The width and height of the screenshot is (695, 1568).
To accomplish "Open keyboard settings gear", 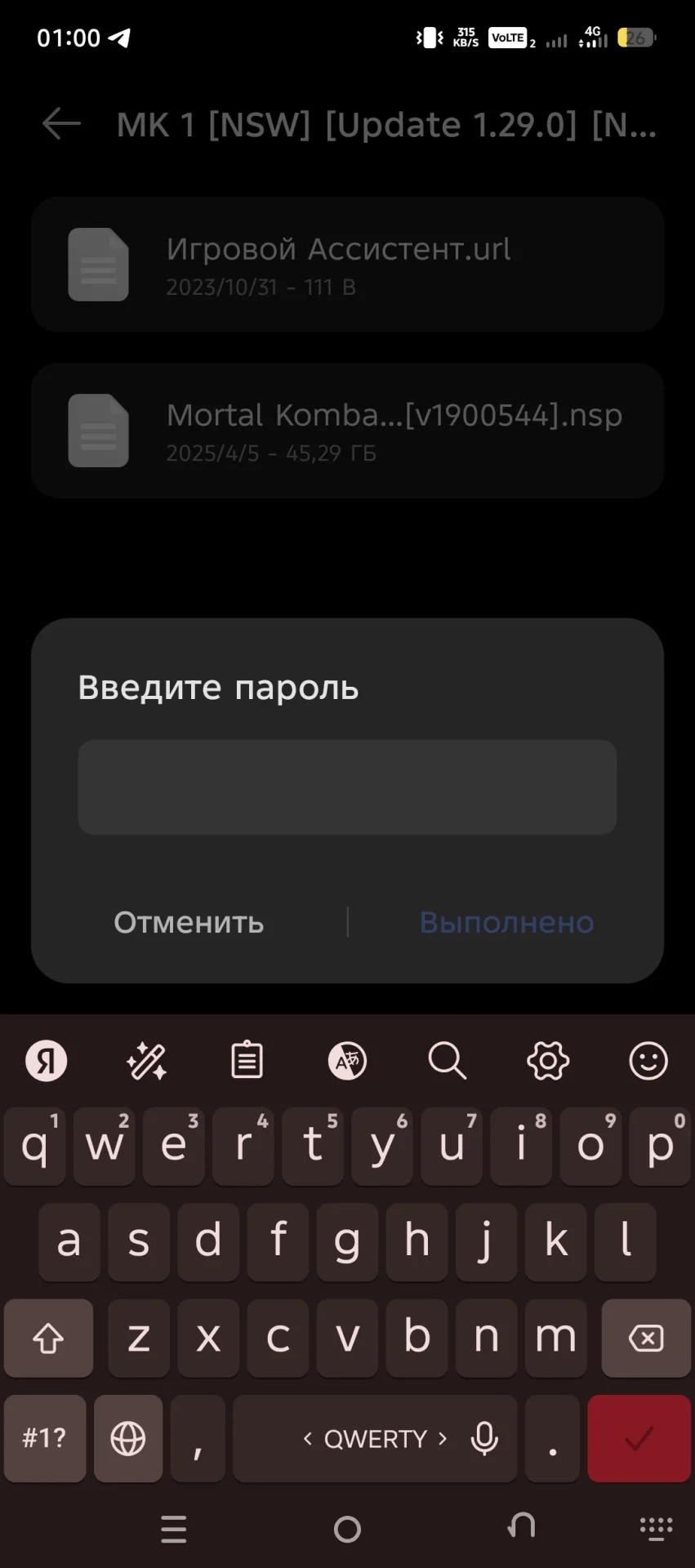I will point(548,1061).
